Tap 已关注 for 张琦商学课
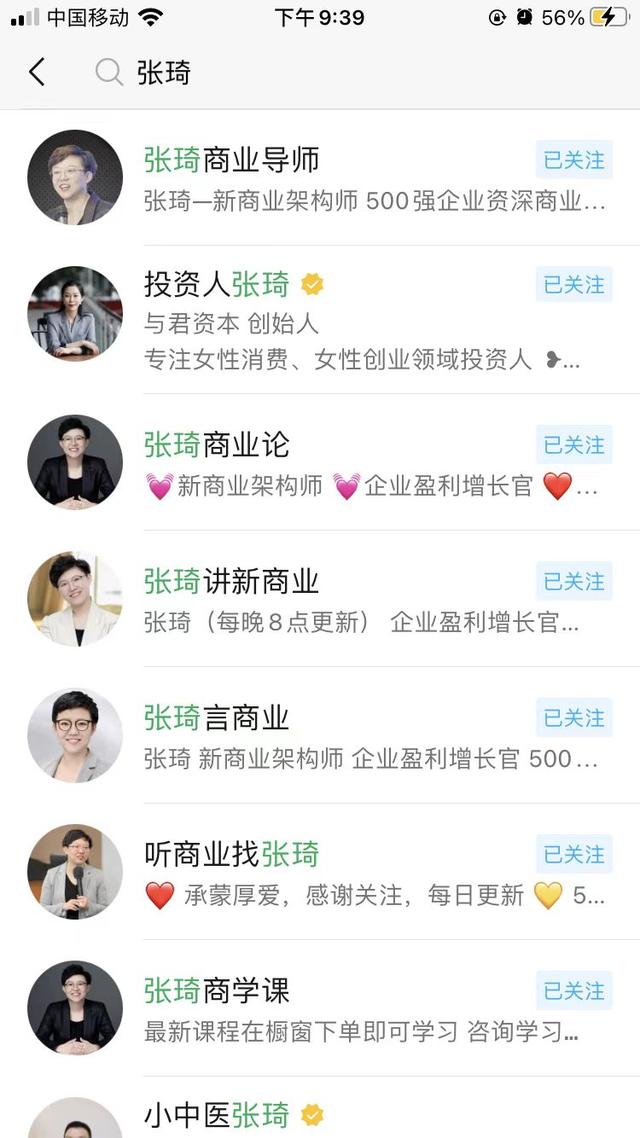 click(574, 991)
